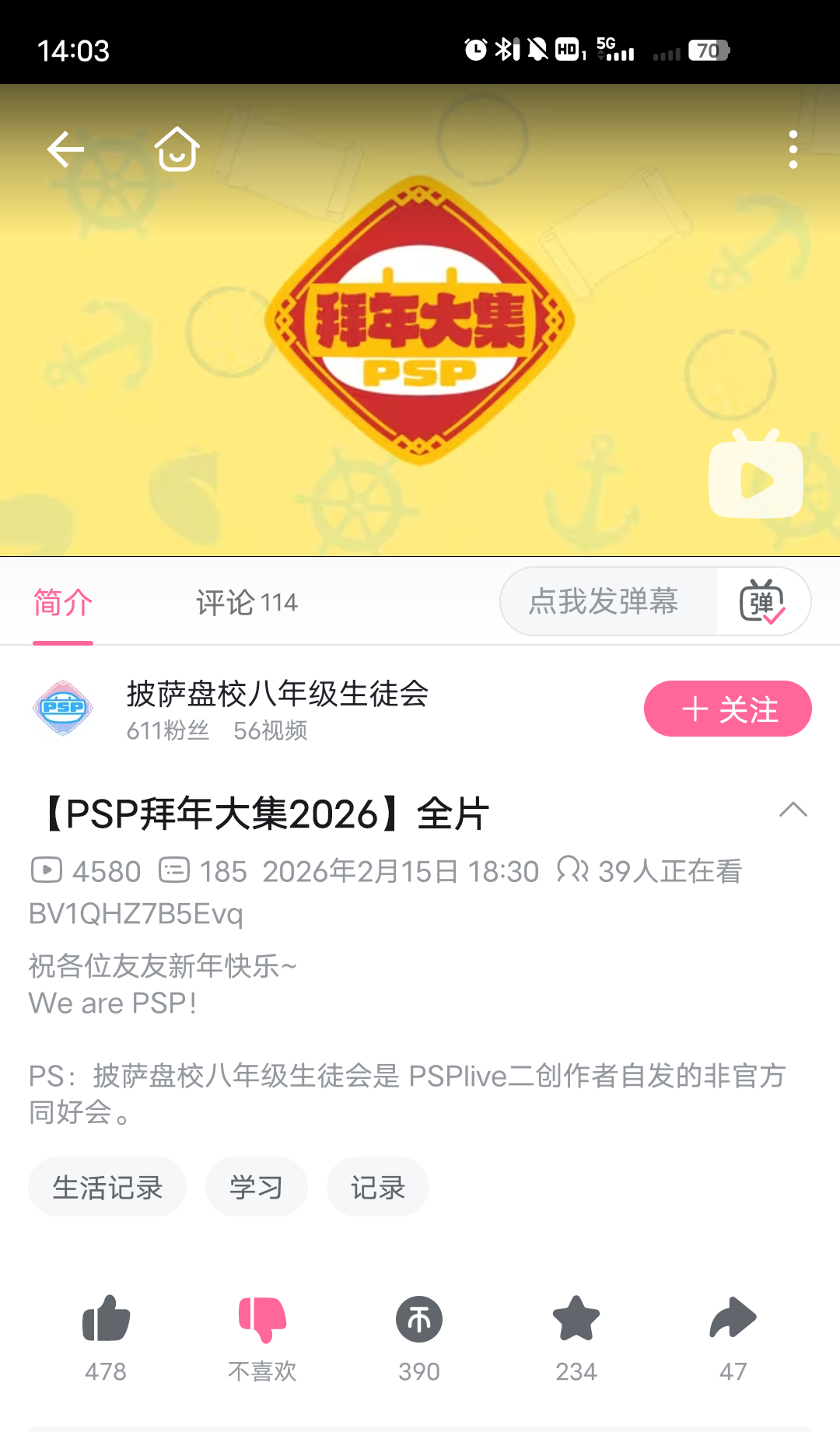Select the 简介 tab

63,603
